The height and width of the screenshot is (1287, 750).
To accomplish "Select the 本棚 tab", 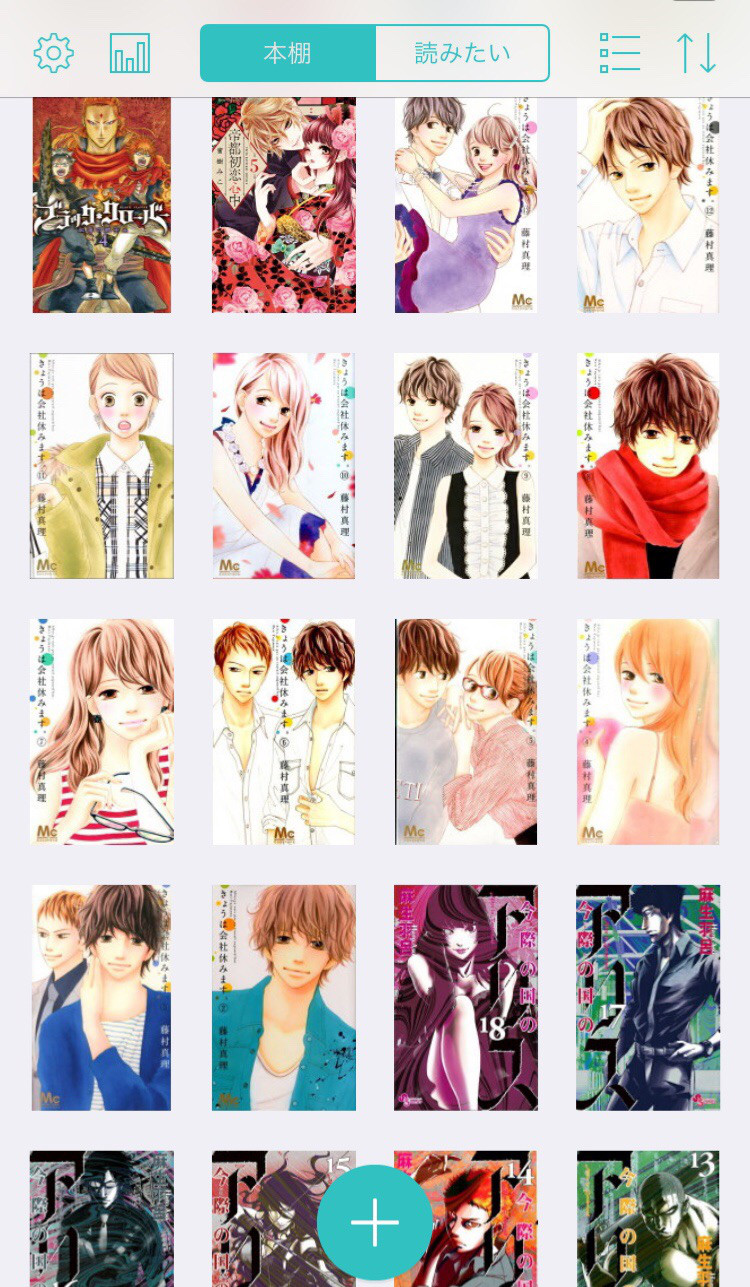I will pos(288,53).
